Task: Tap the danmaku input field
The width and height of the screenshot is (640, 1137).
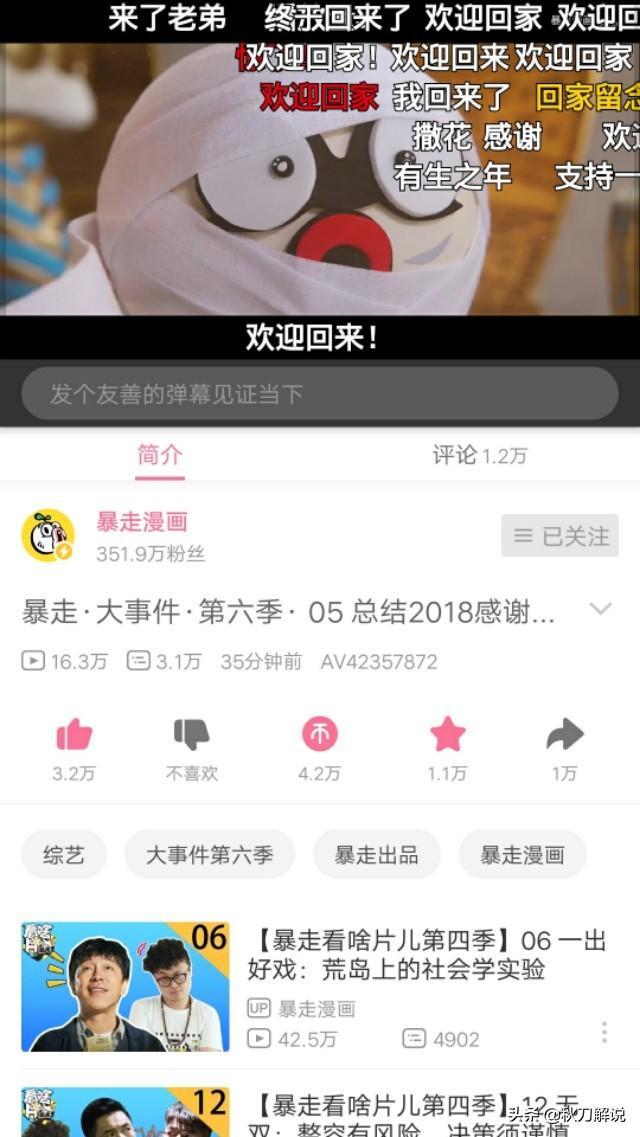Action: tap(320, 394)
